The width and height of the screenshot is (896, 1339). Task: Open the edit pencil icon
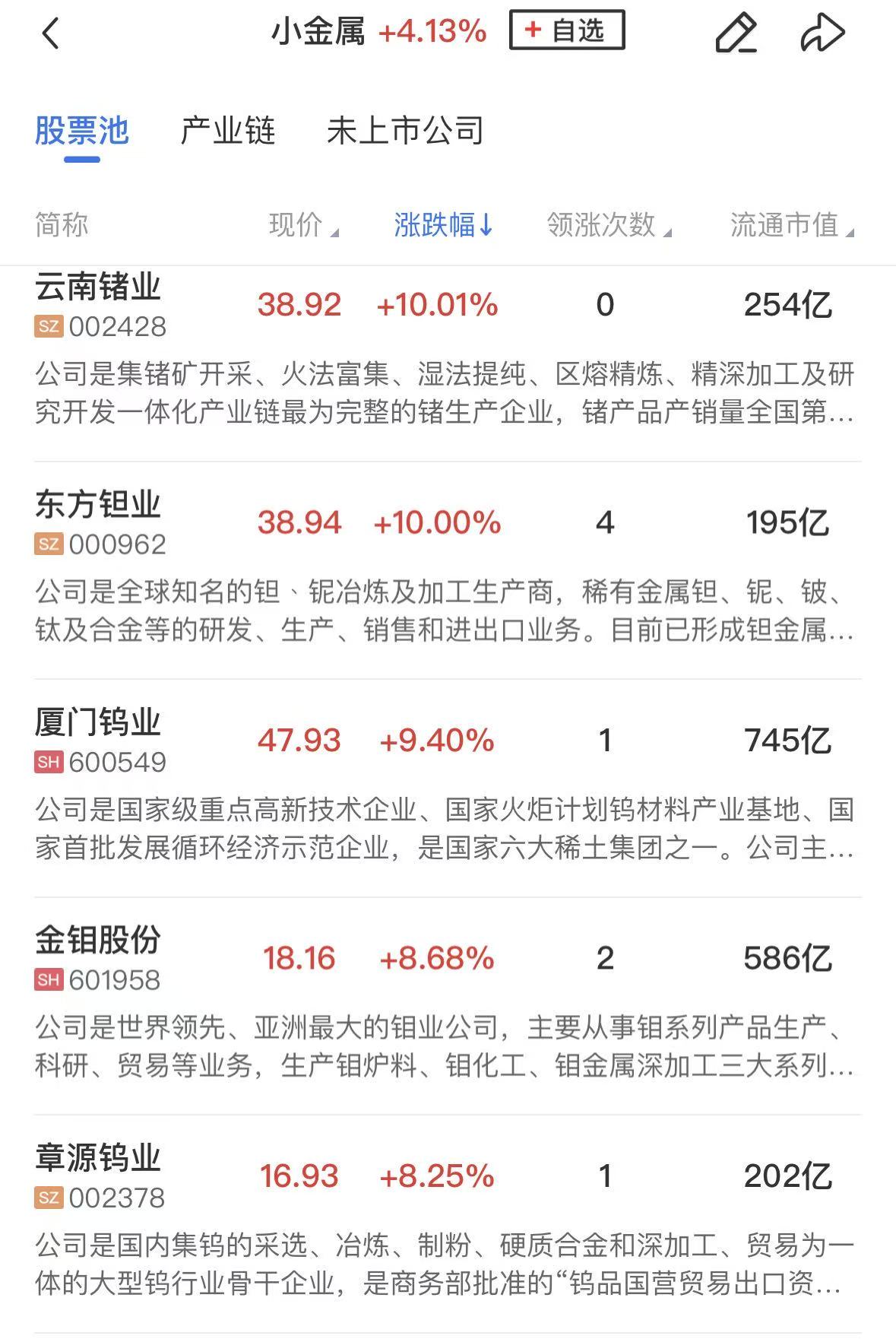click(x=736, y=33)
